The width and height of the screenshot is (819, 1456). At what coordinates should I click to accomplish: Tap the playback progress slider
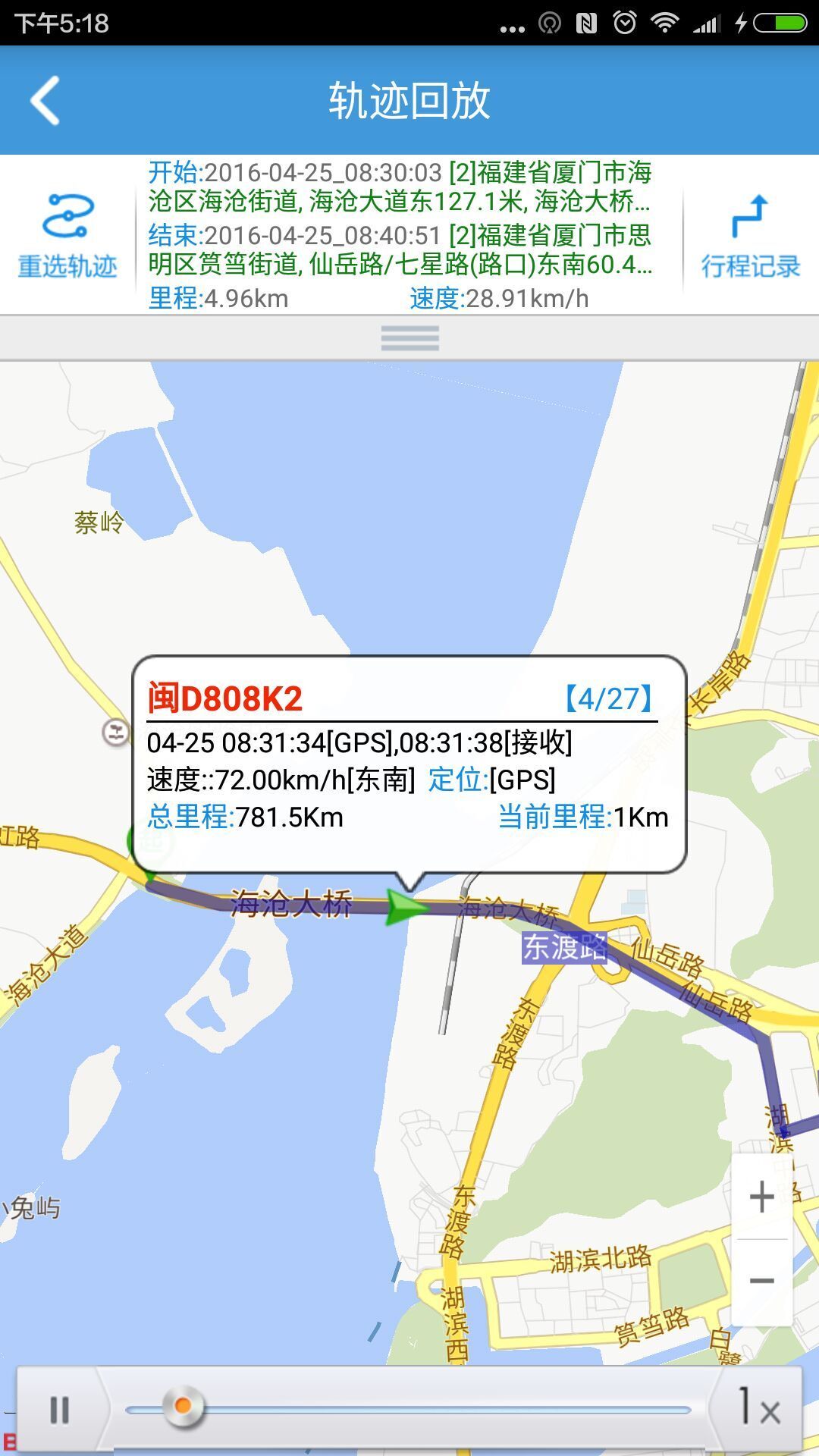(408, 1410)
